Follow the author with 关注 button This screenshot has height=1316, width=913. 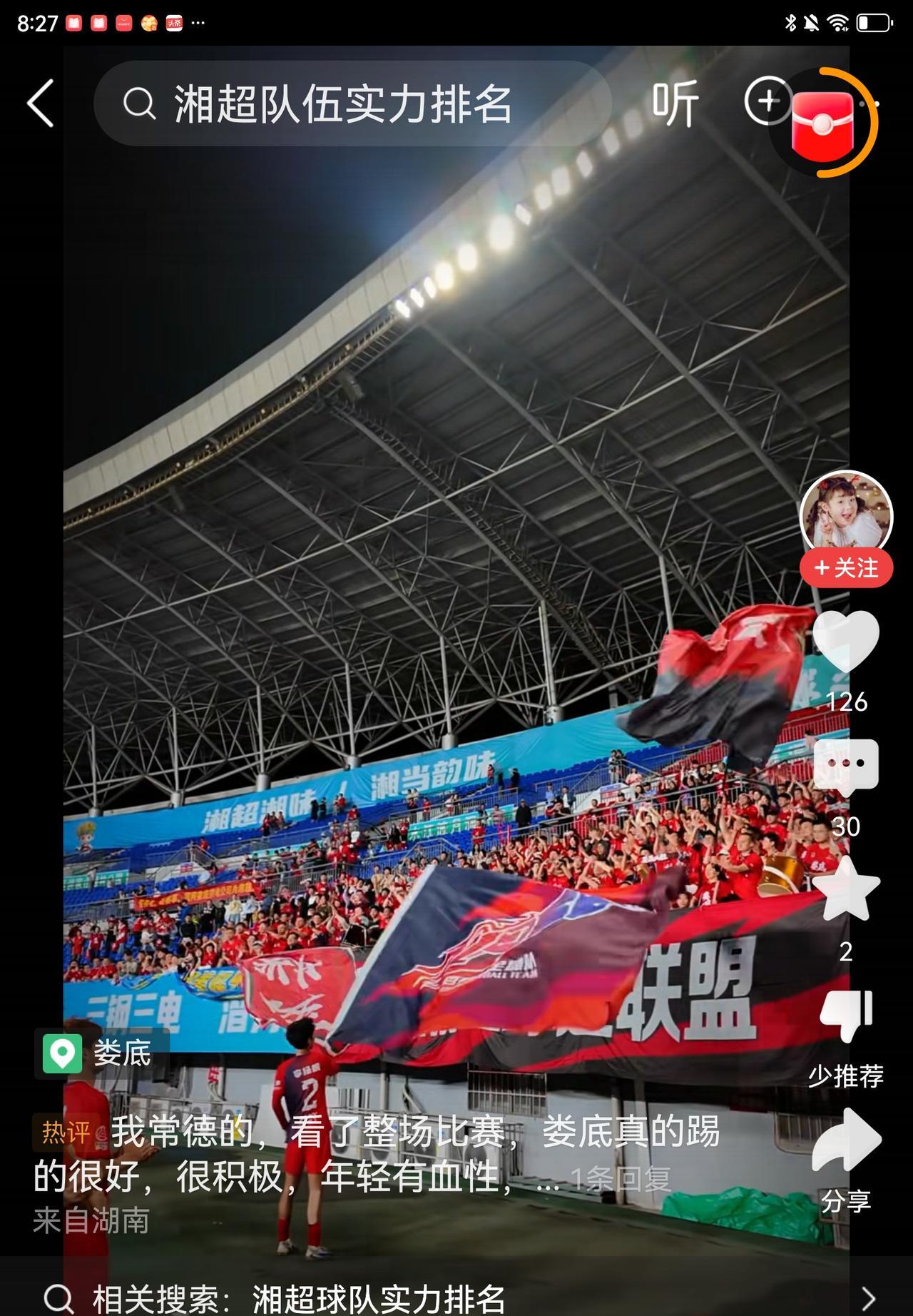(x=846, y=568)
